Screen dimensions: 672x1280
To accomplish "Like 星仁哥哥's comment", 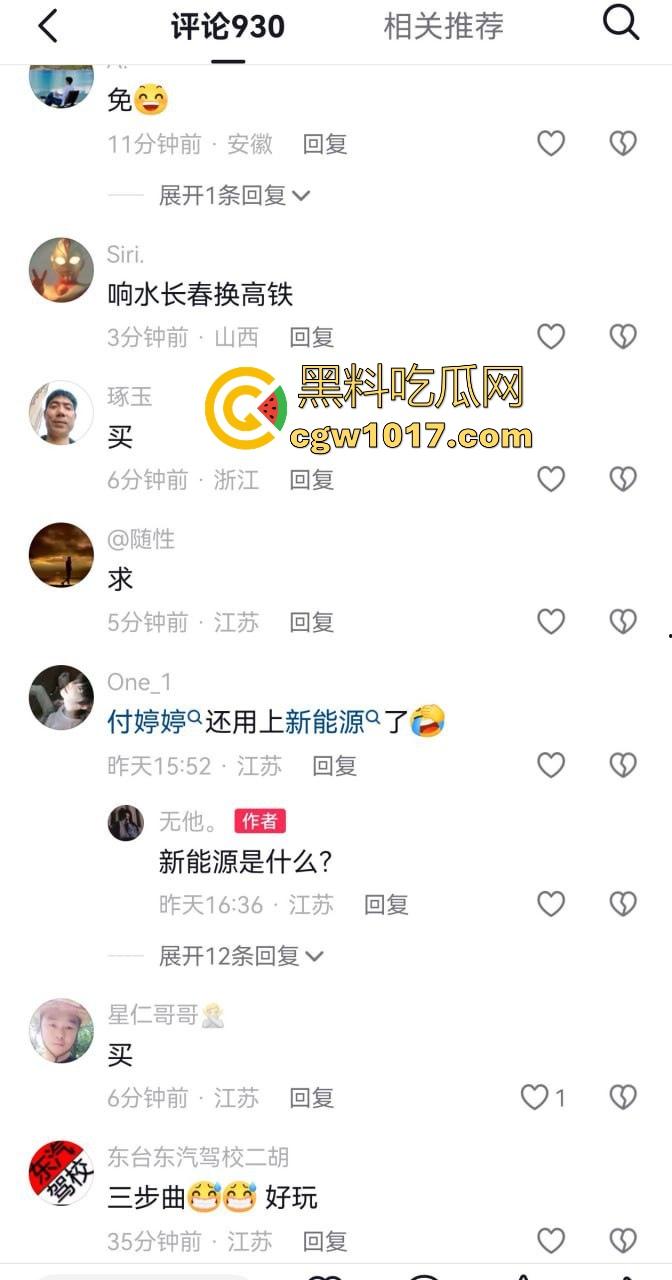I will click(x=535, y=1098).
